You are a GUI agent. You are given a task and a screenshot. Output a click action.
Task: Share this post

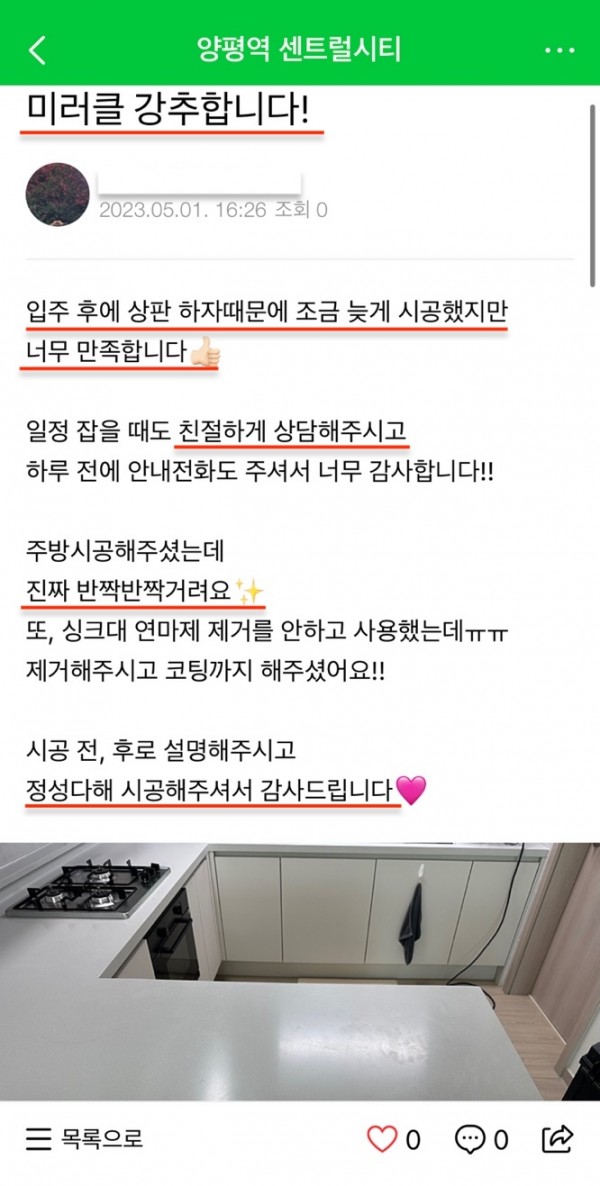point(556,1138)
